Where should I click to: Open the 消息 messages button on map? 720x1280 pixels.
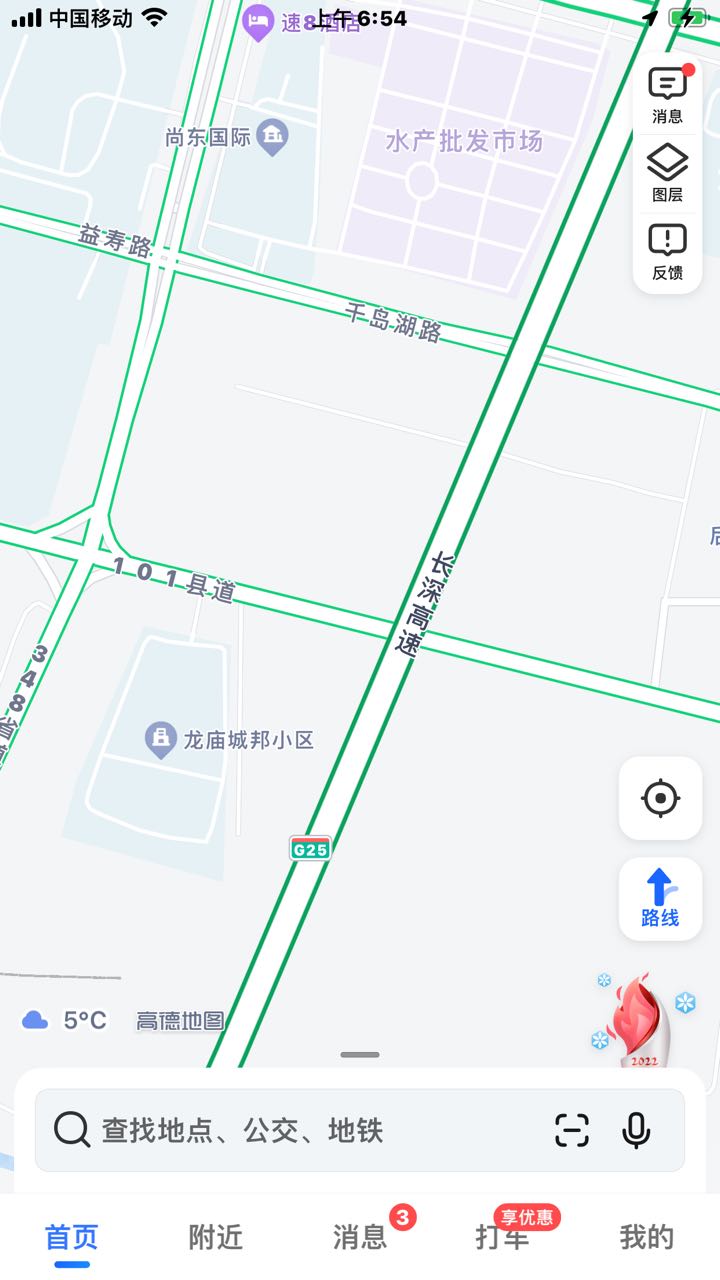(667, 96)
